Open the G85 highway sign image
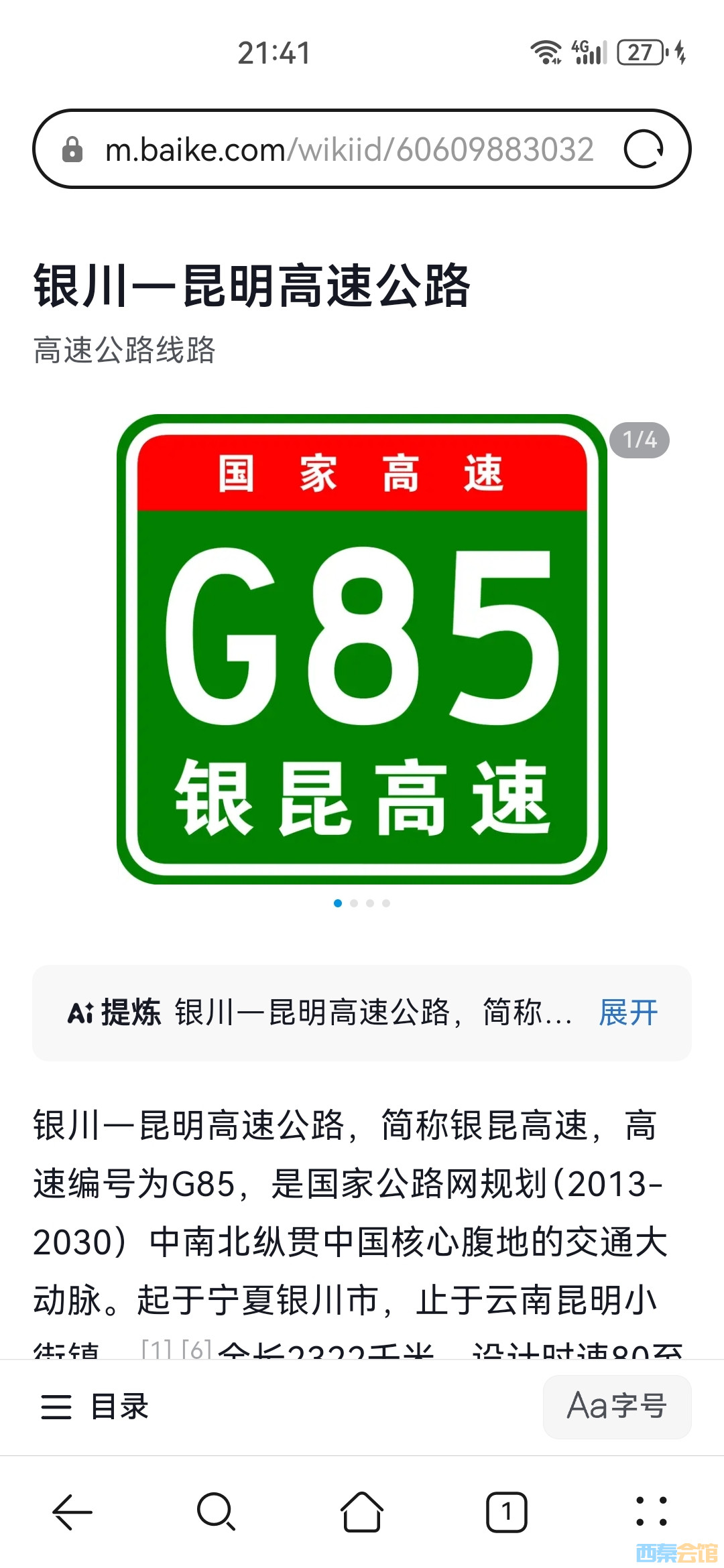Viewport: 724px width, 1568px height. coord(362,649)
